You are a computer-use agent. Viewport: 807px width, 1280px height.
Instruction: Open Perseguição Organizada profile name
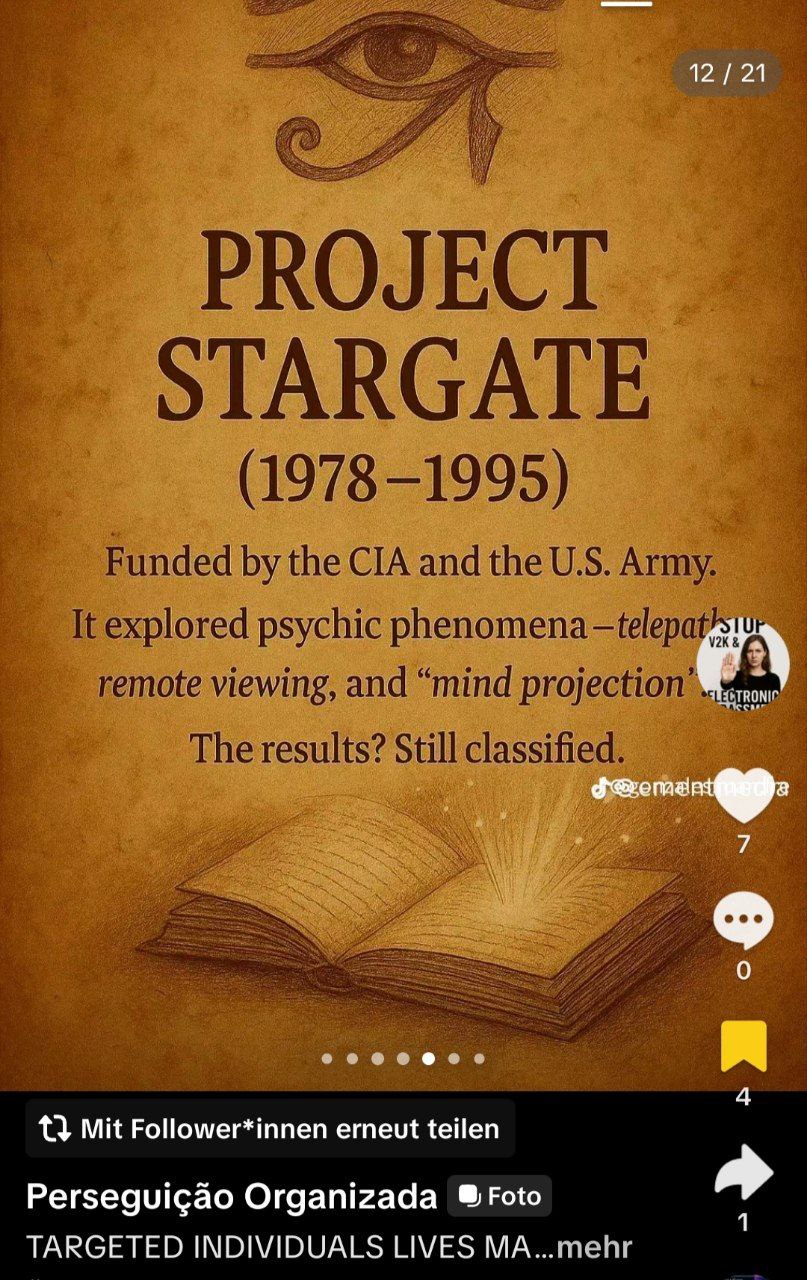pyautogui.click(x=231, y=1196)
